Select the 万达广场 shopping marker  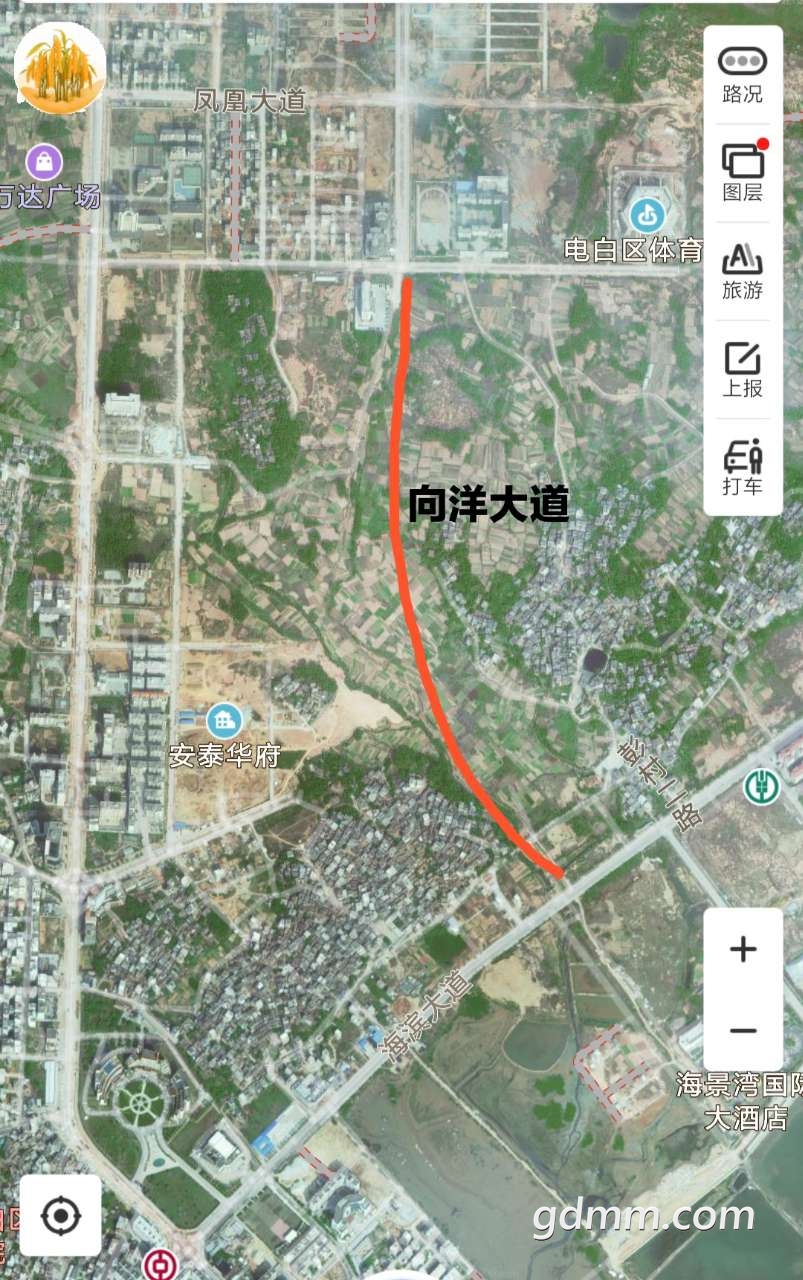click(x=44, y=161)
